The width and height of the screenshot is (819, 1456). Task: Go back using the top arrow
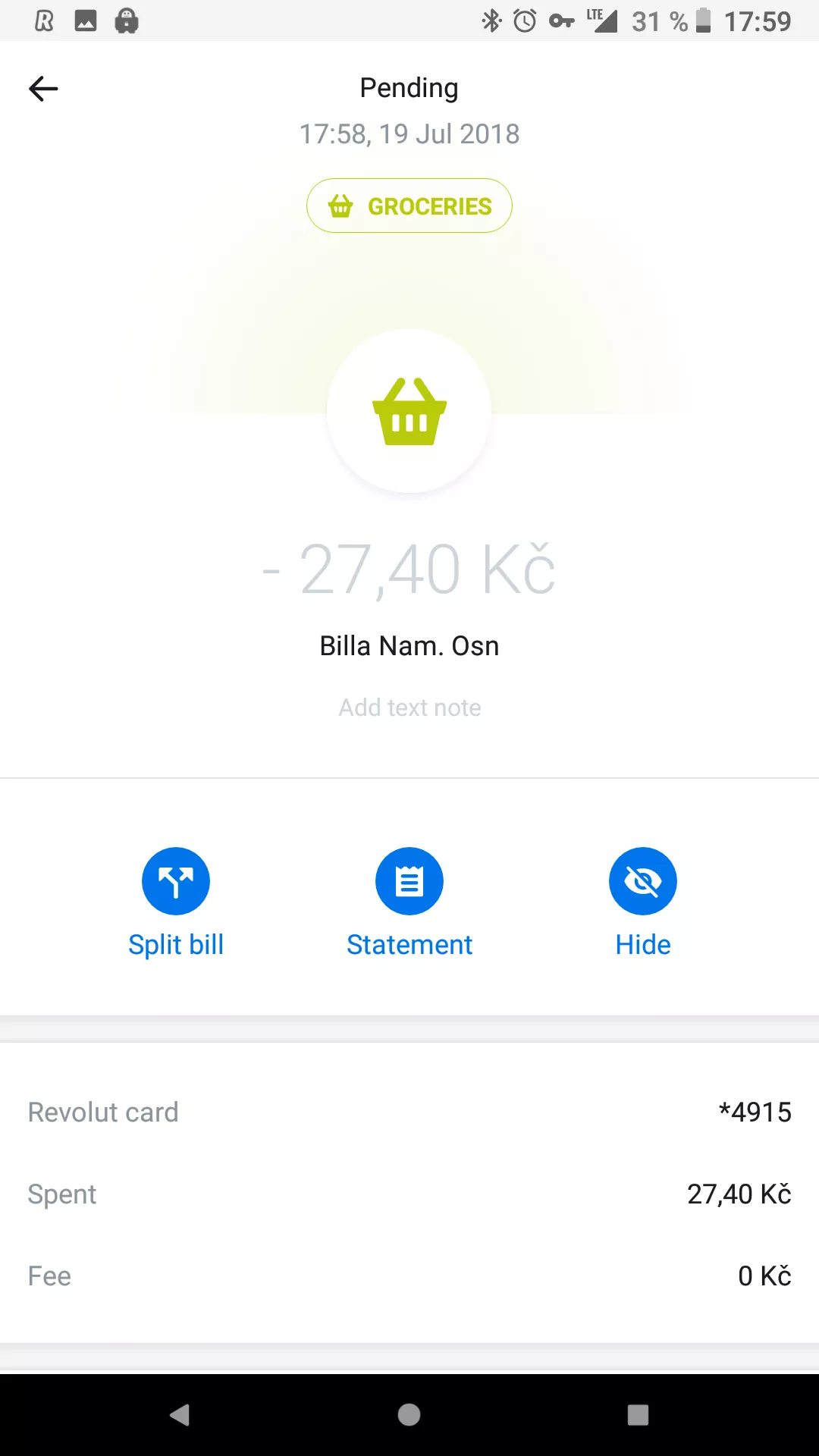tap(43, 89)
